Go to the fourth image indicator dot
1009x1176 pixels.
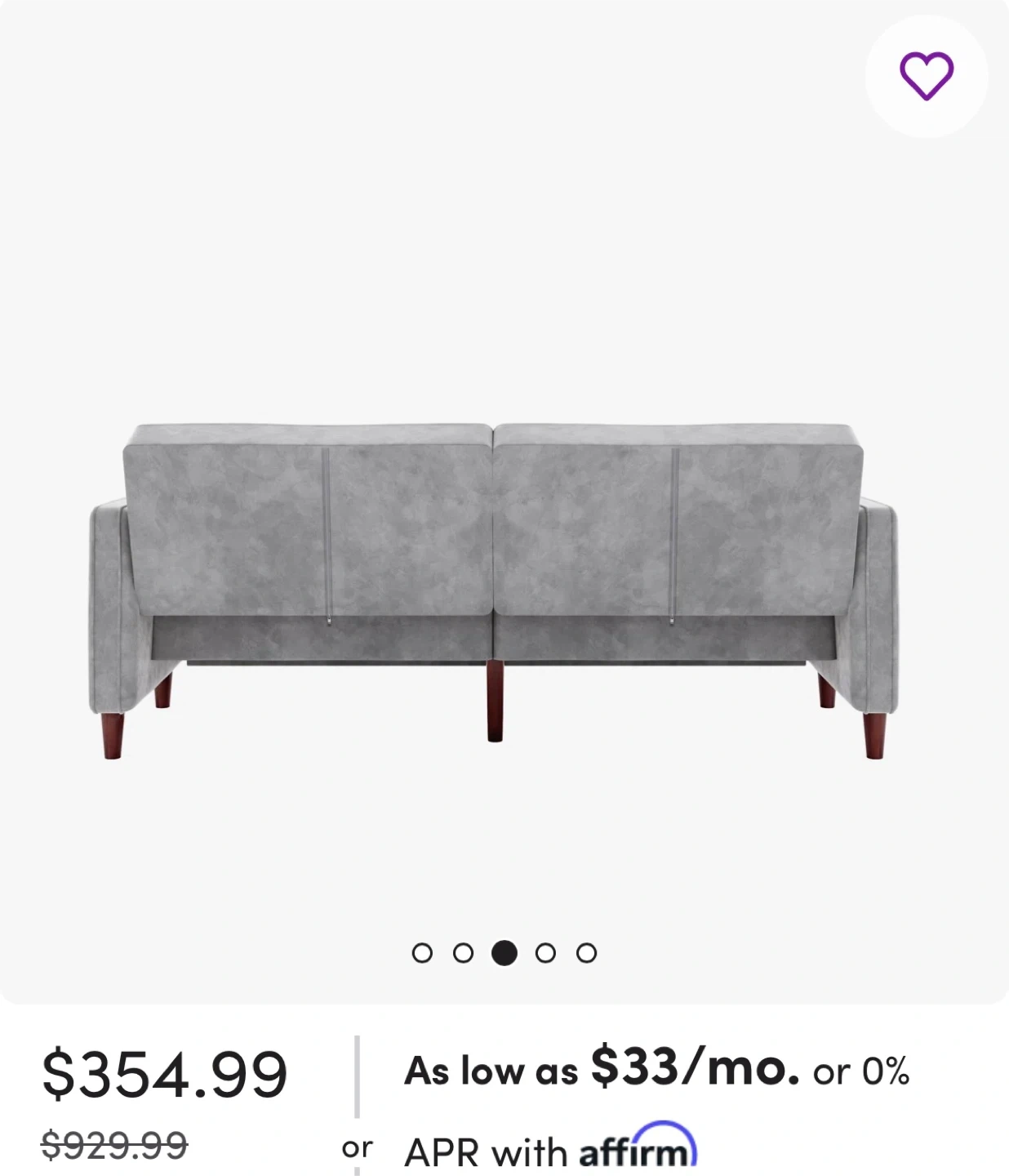[x=545, y=953]
